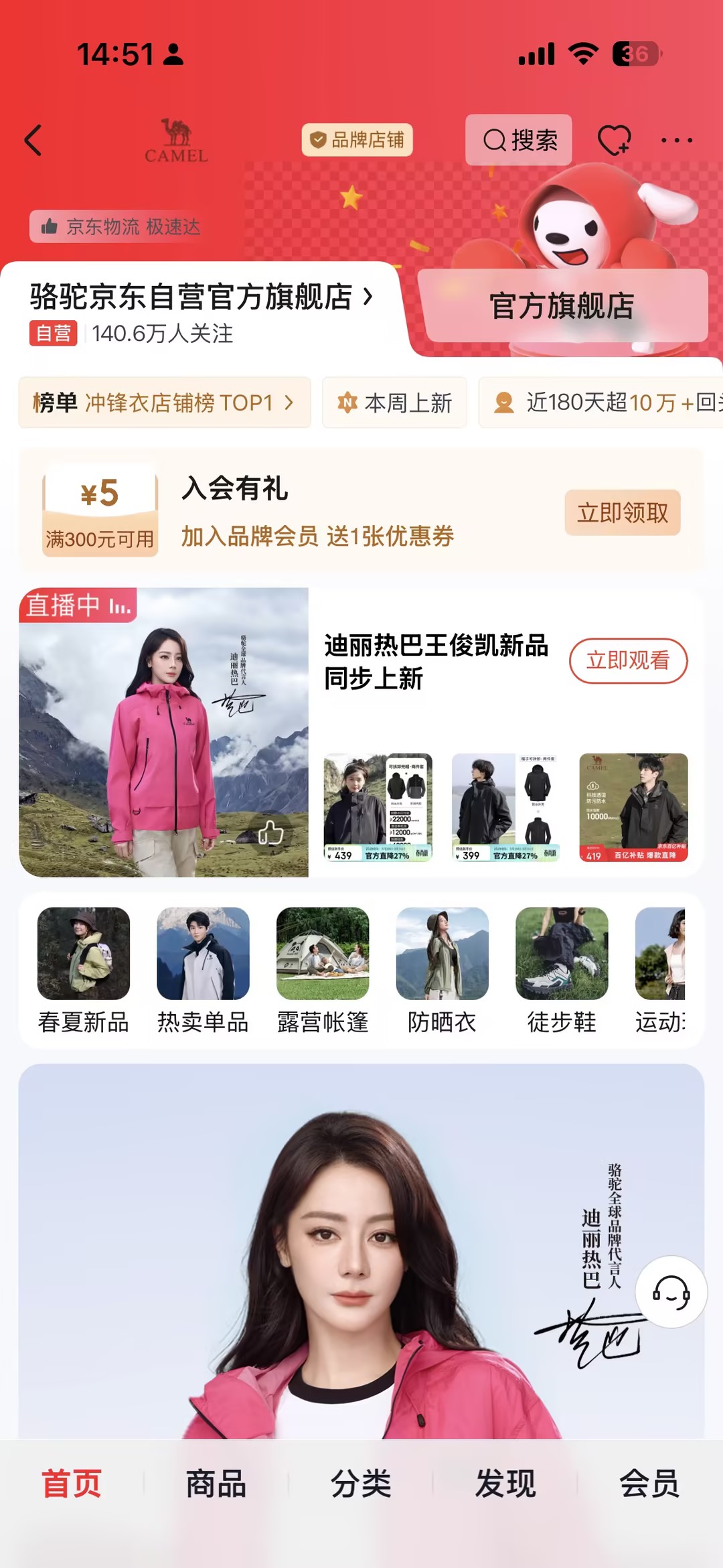Screen dimensions: 723x1568
Task: Open the 热卖单品 category
Action: (203, 971)
